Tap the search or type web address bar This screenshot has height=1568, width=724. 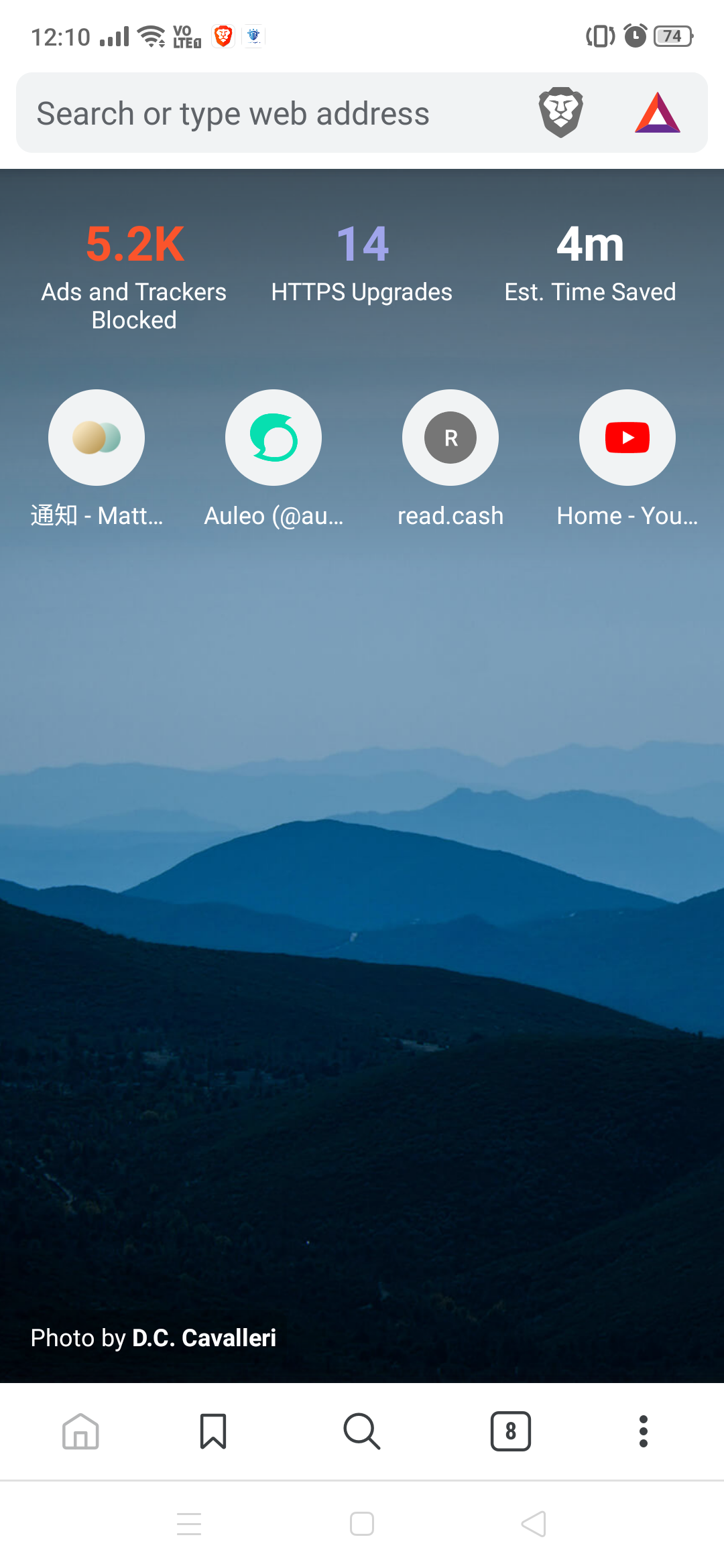tap(268, 113)
